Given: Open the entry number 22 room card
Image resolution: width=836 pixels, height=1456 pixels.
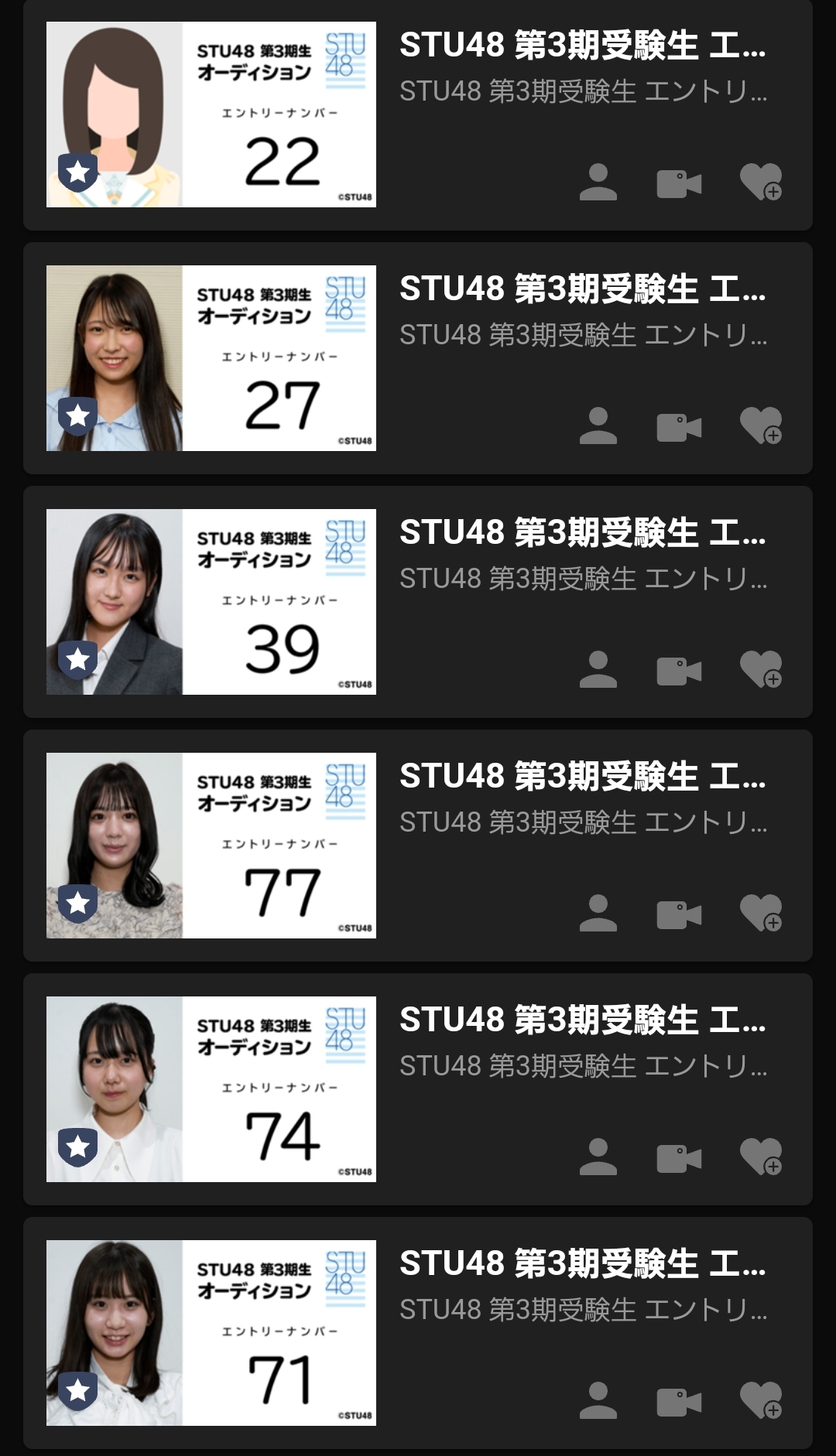Looking at the screenshot, I should (211, 114).
